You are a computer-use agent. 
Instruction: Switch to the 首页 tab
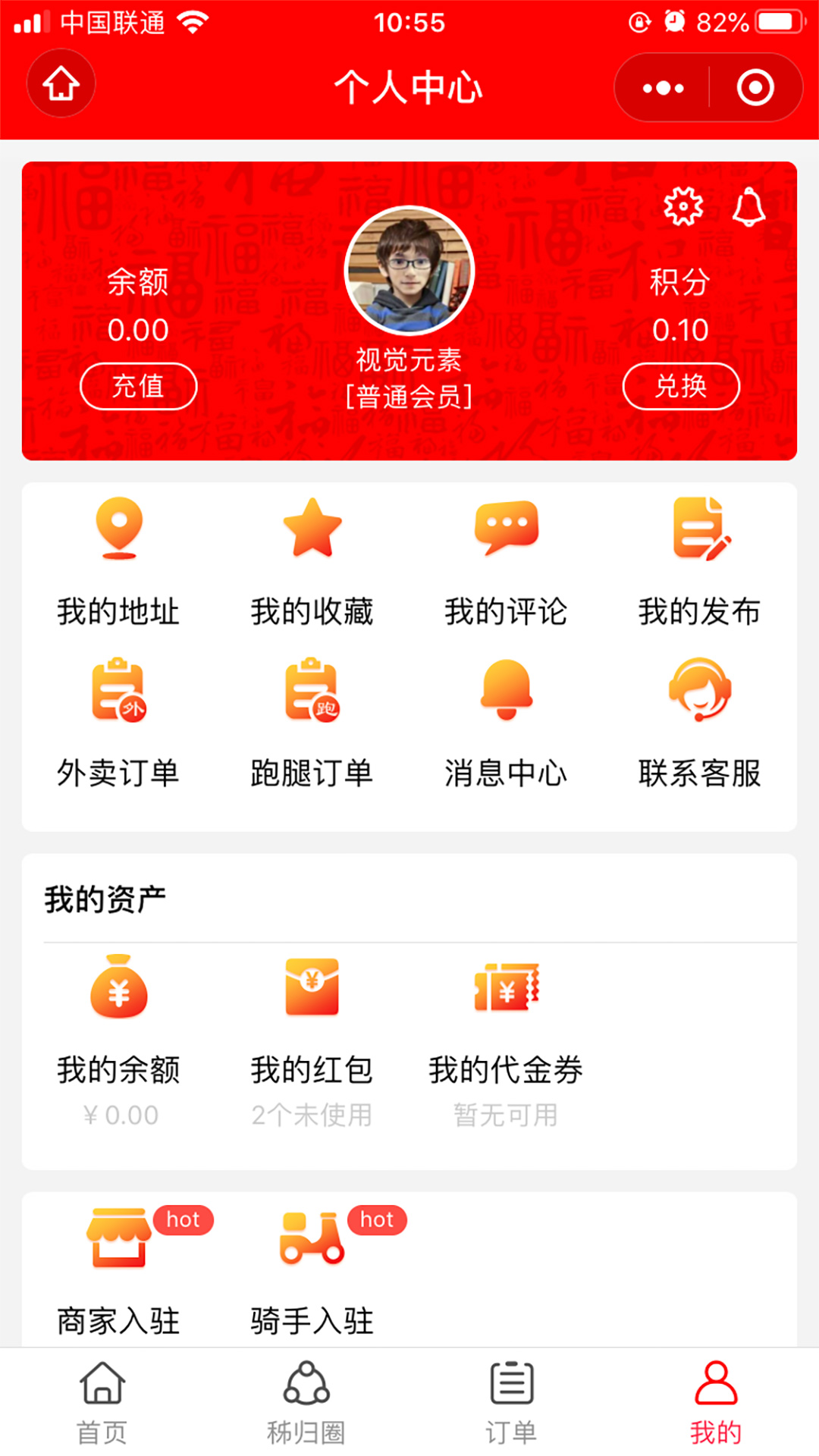click(102, 1403)
